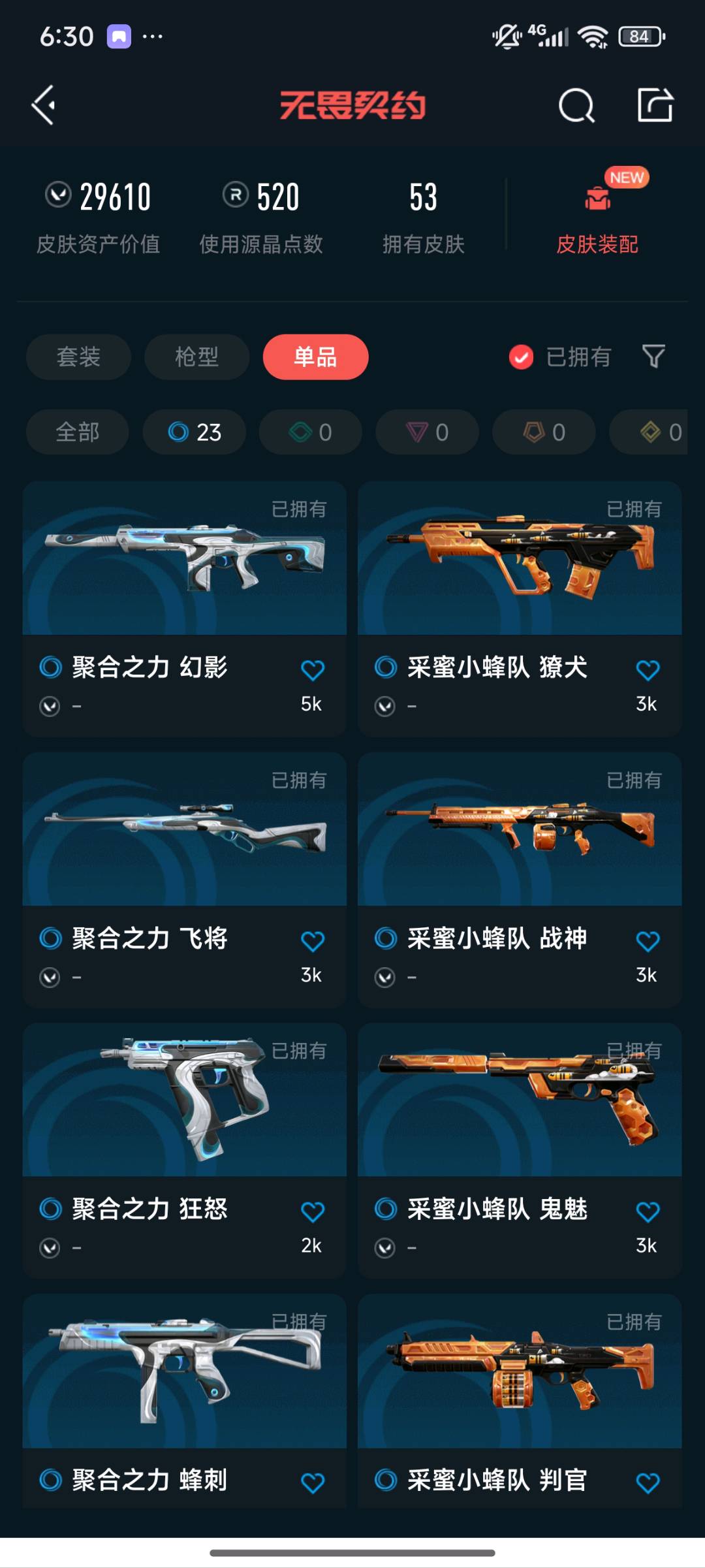Like the 聚合之力 飞将 skin
The image size is (705, 1568).
pyautogui.click(x=313, y=941)
